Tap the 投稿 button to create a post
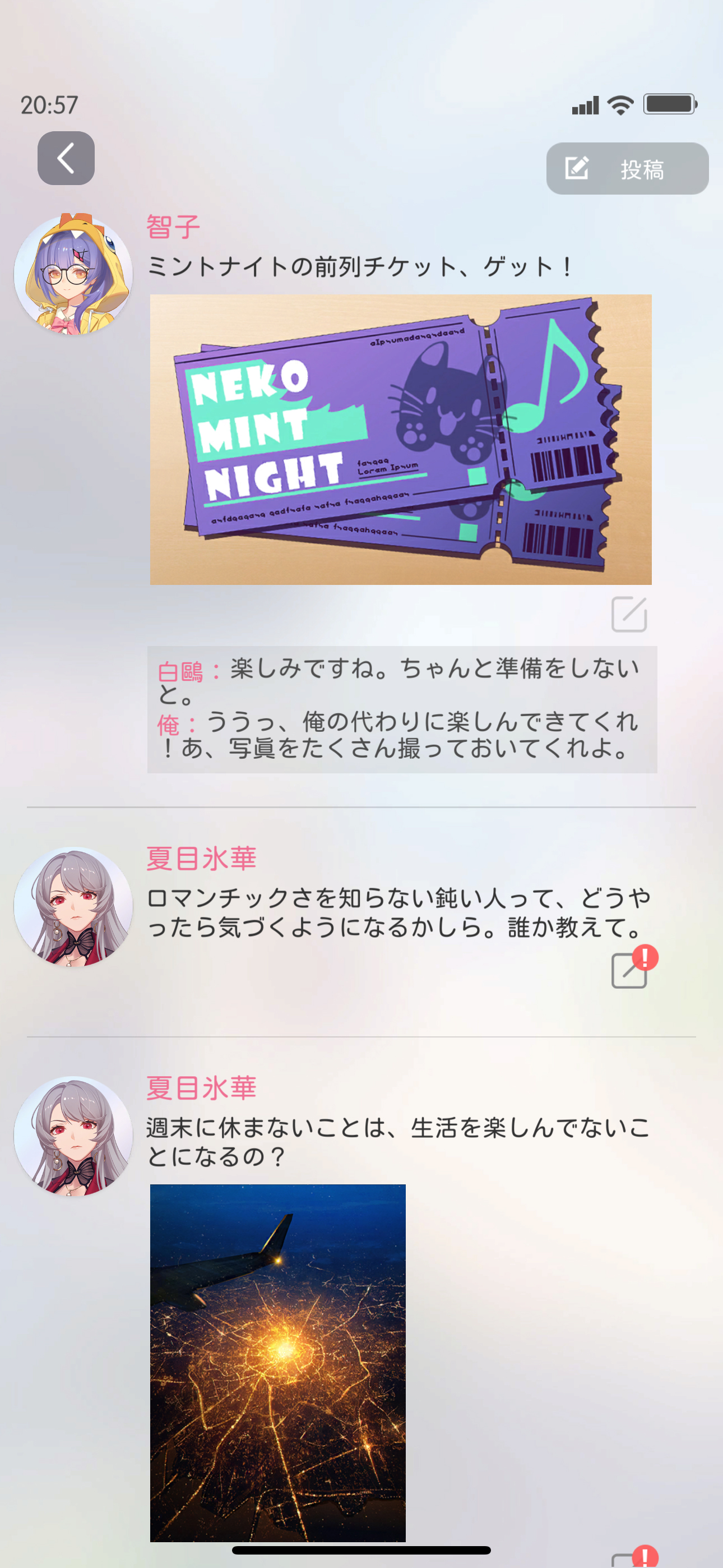This screenshot has height=1568, width=723. click(x=627, y=169)
